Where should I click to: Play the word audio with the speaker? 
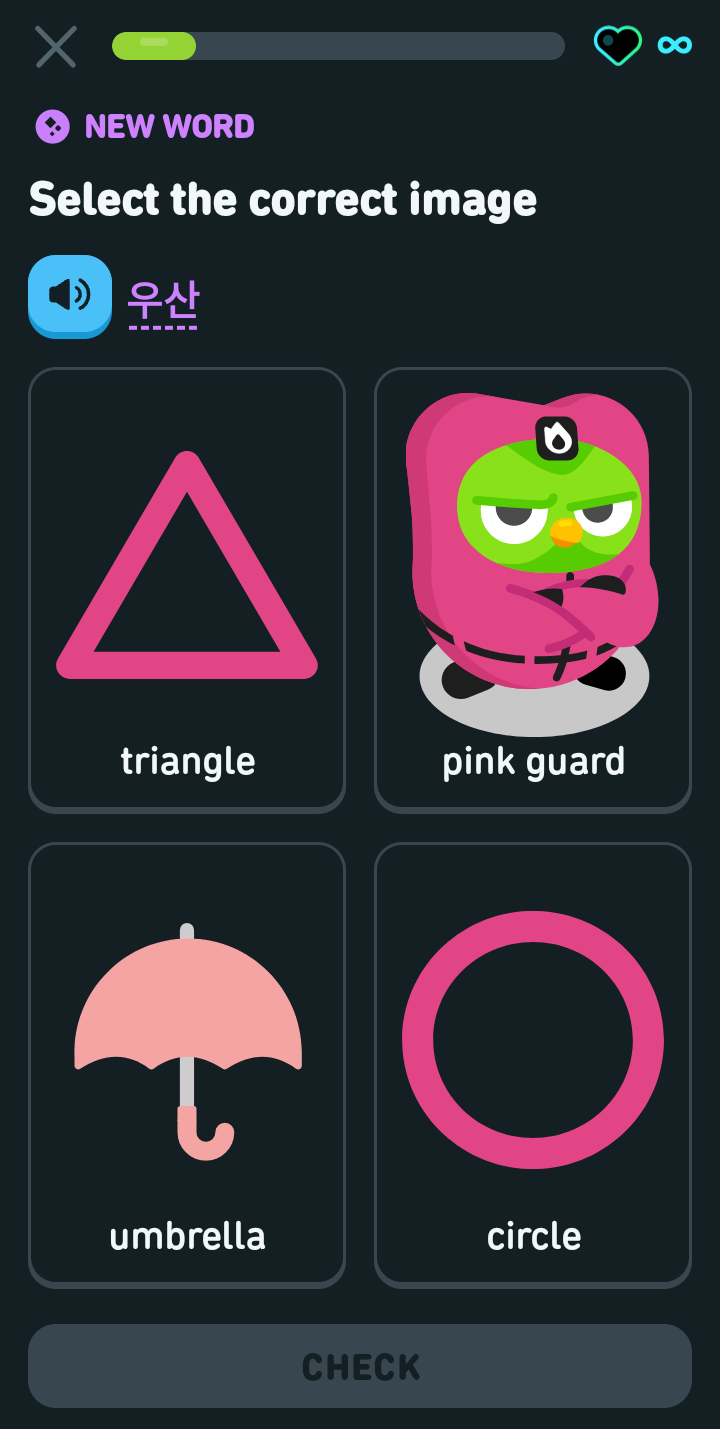tap(70, 296)
